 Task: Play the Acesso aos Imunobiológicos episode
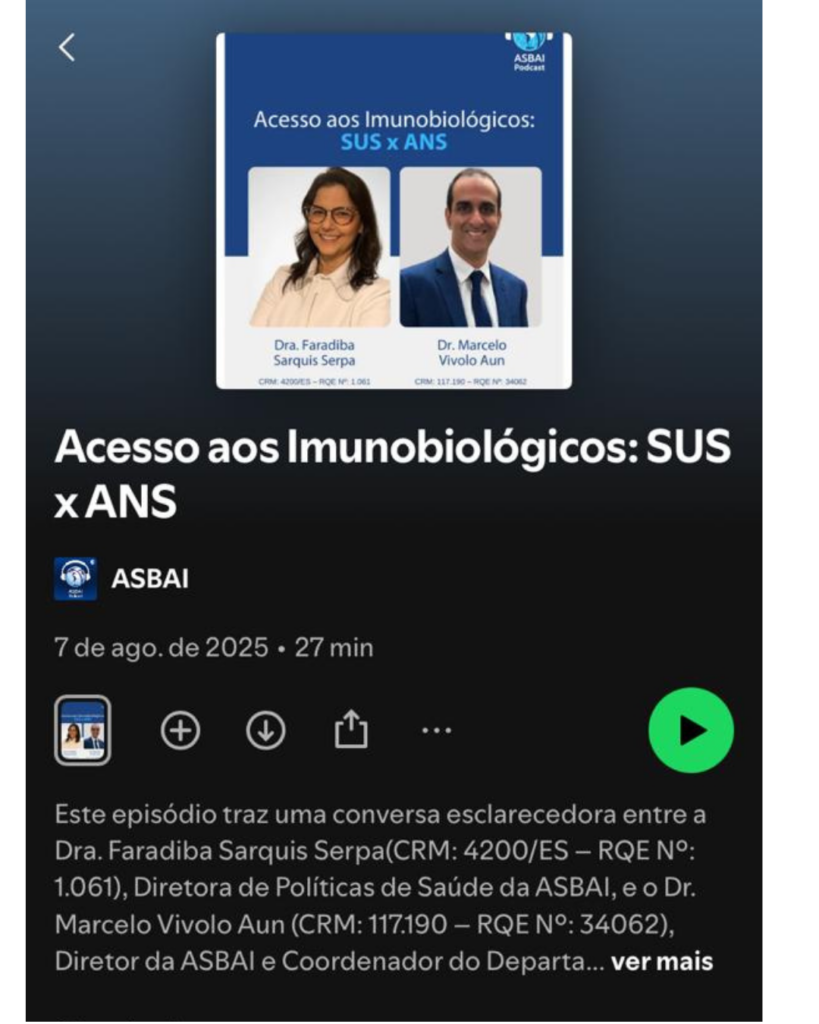point(690,731)
